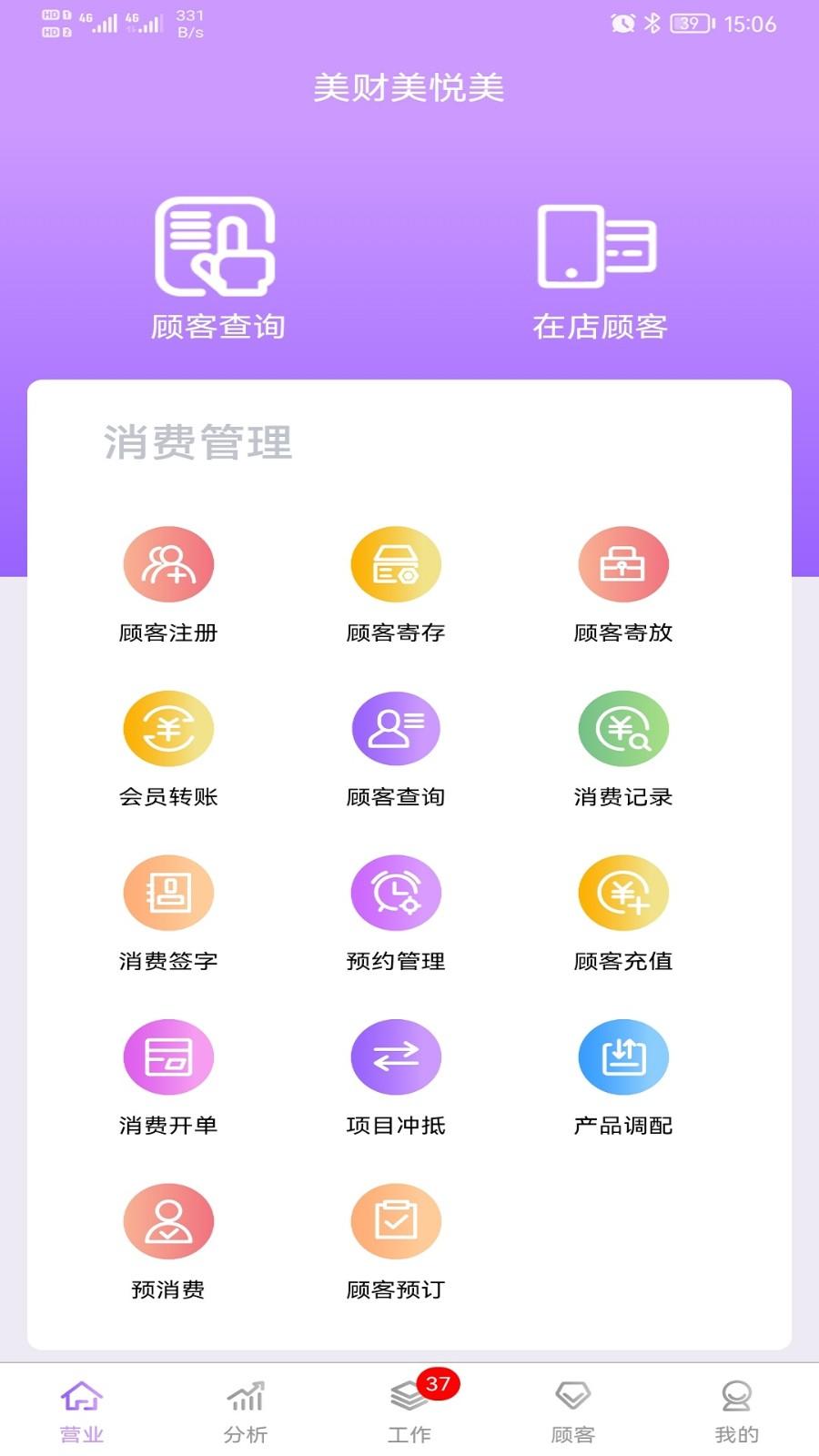Open 顾客注册 customer registration icon
The width and height of the screenshot is (819, 1456).
tap(168, 563)
